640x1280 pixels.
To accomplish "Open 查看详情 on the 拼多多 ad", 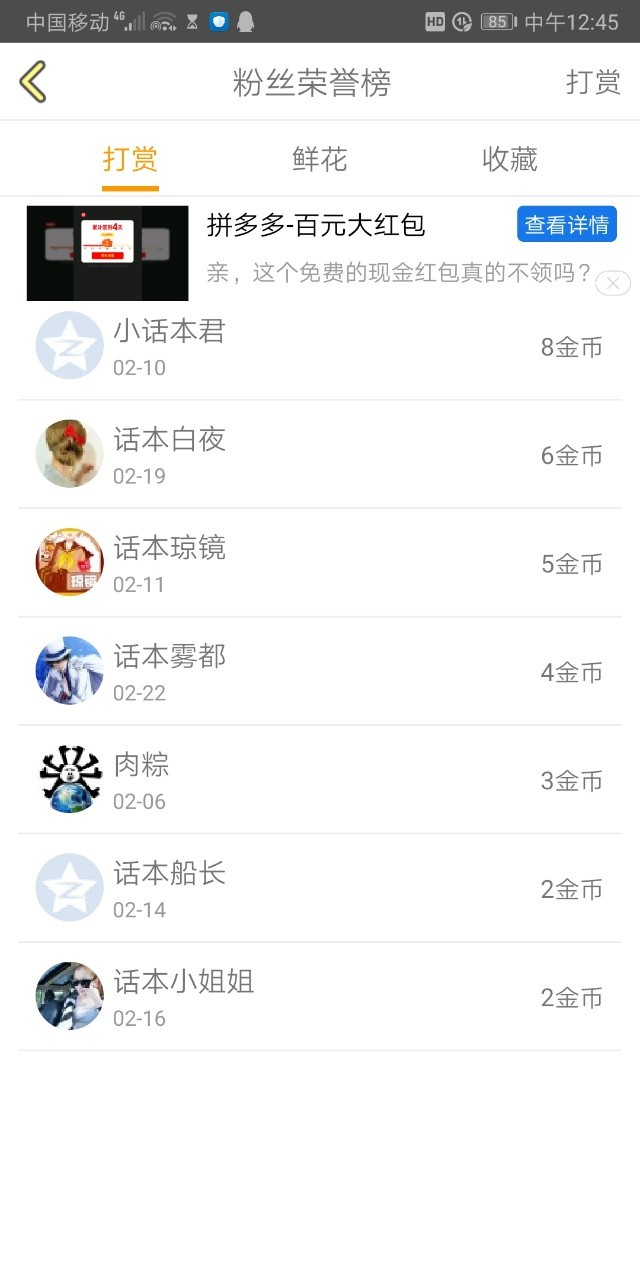I will point(567,225).
